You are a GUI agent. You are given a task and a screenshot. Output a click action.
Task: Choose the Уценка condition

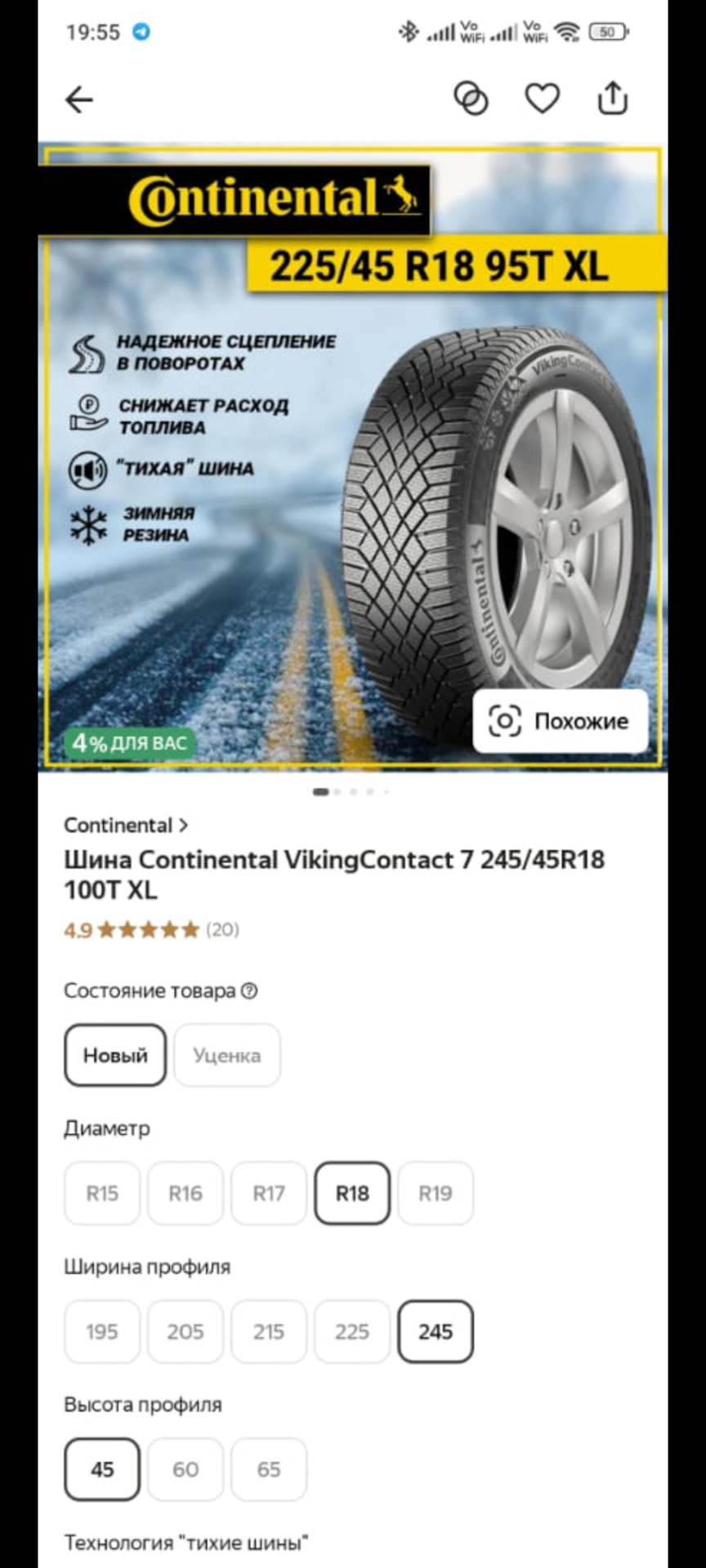click(x=226, y=1055)
